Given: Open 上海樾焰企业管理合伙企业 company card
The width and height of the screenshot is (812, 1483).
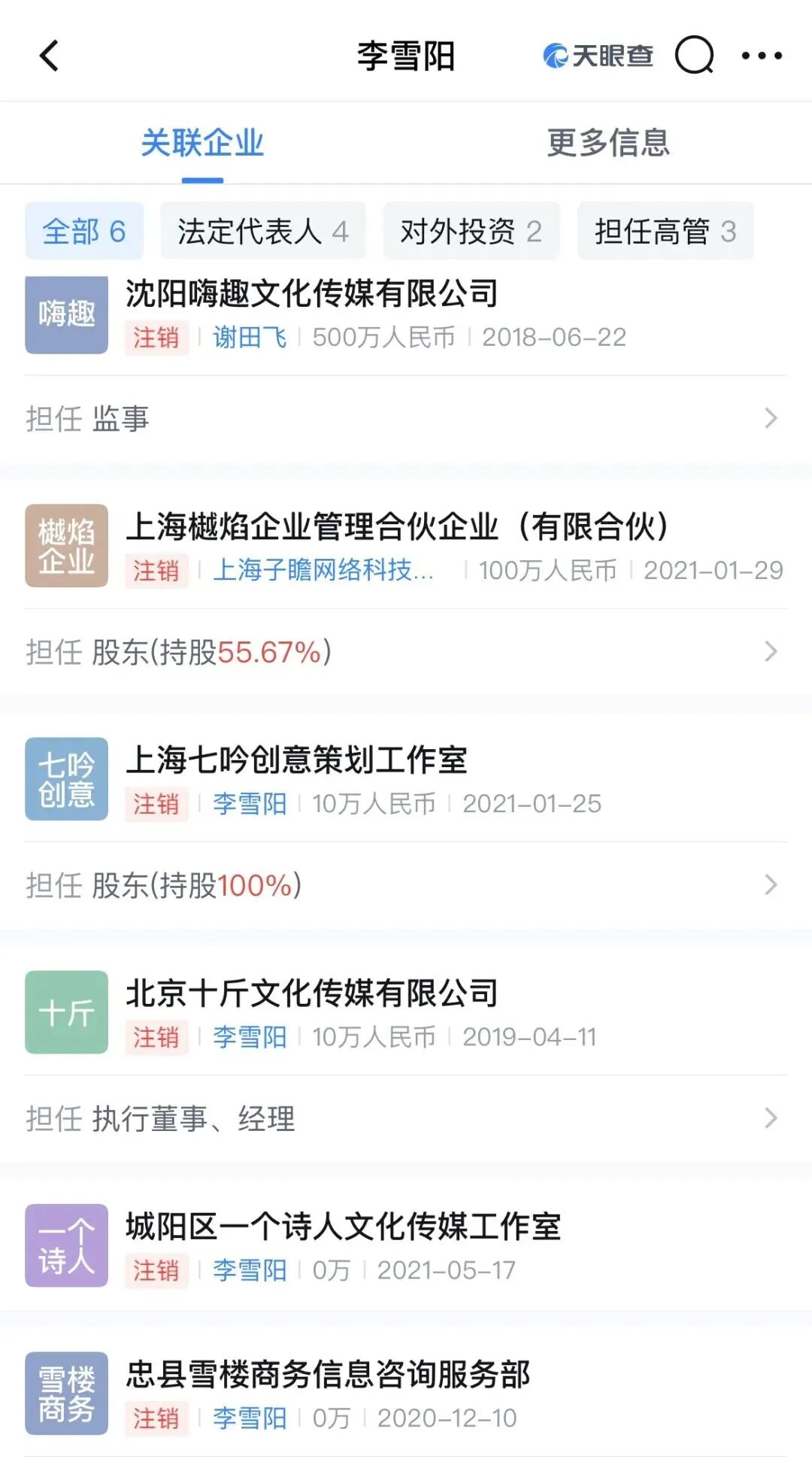Looking at the screenshot, I should click(x=396, y=527).
